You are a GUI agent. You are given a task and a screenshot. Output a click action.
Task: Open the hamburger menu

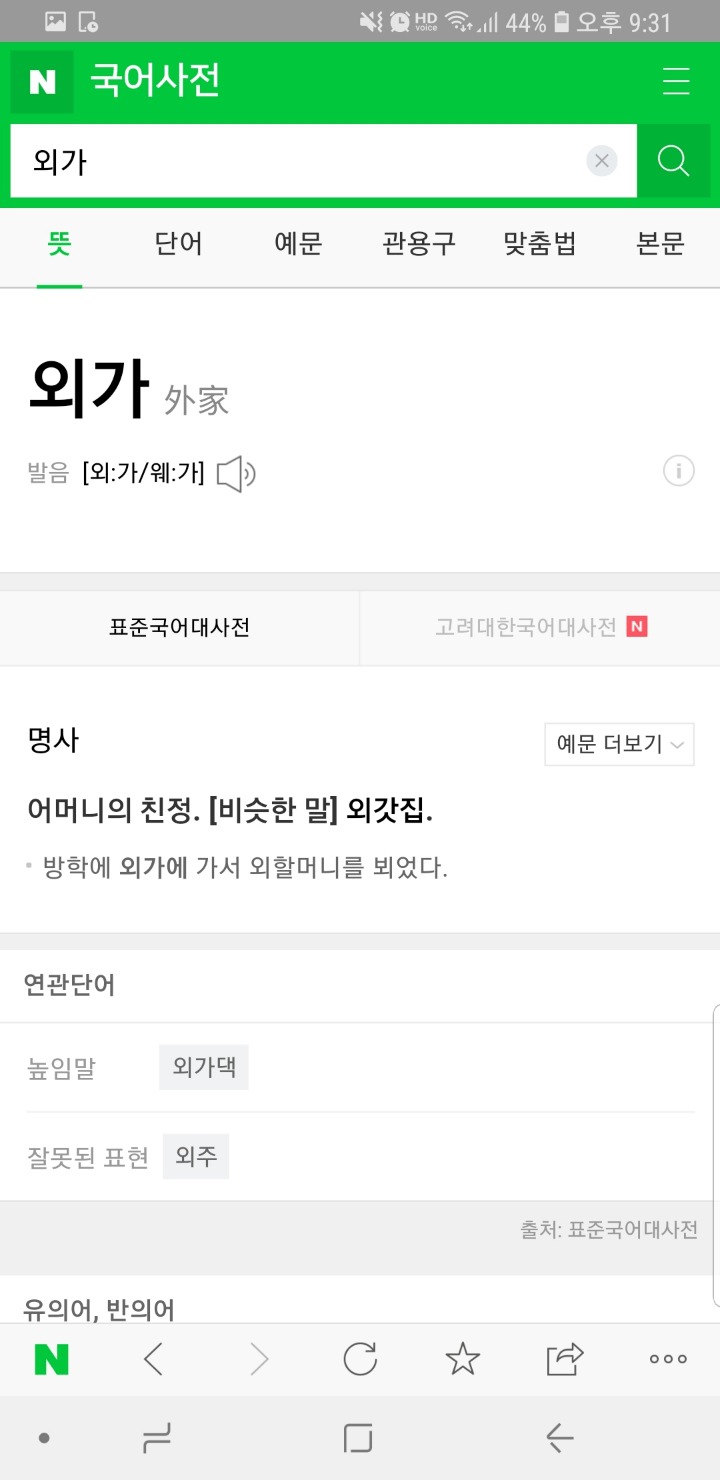[x=676, y=81]
